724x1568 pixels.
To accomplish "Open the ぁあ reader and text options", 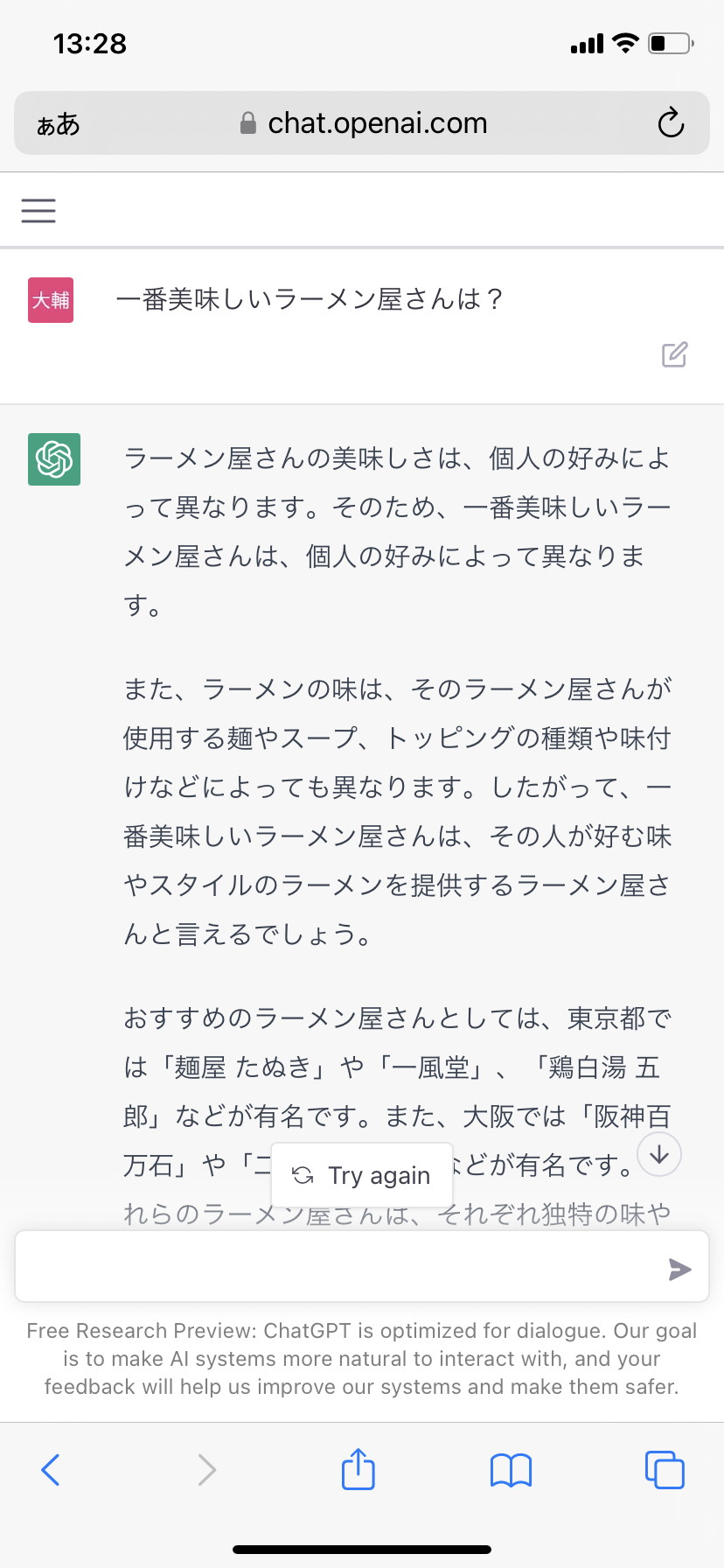I will tap(59, 125).
